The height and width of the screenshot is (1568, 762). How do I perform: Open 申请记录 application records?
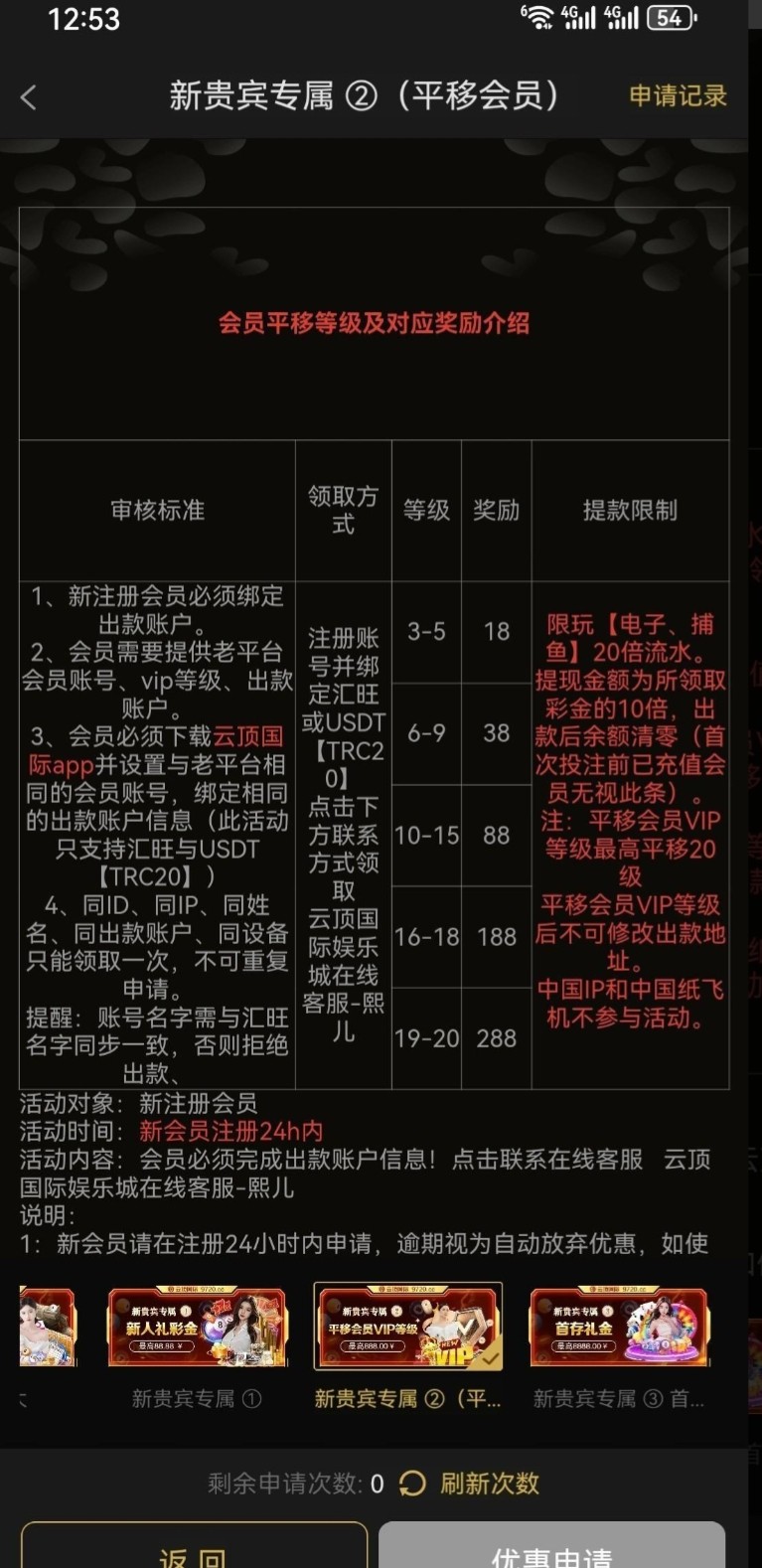678,96
